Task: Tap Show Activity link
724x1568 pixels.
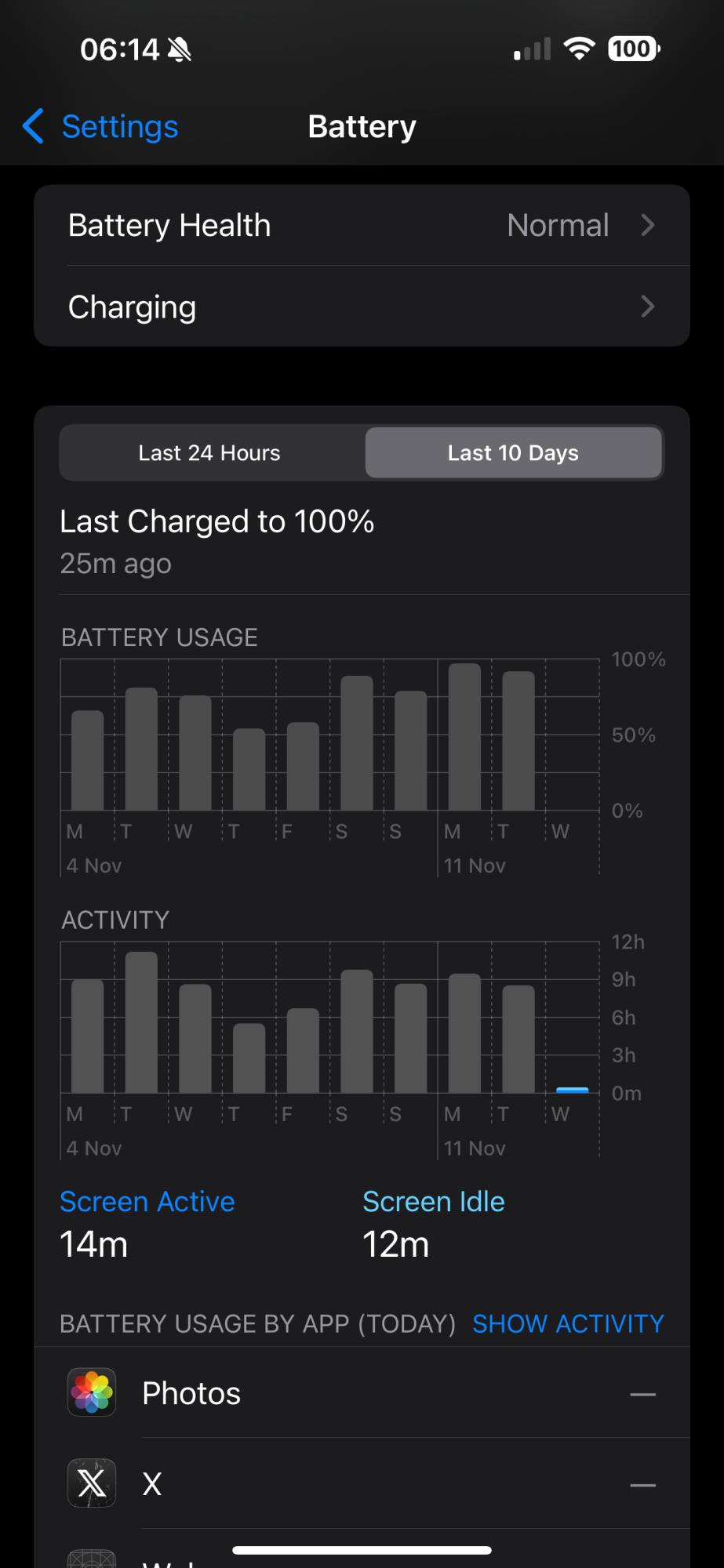Action: coord(568,1323)
